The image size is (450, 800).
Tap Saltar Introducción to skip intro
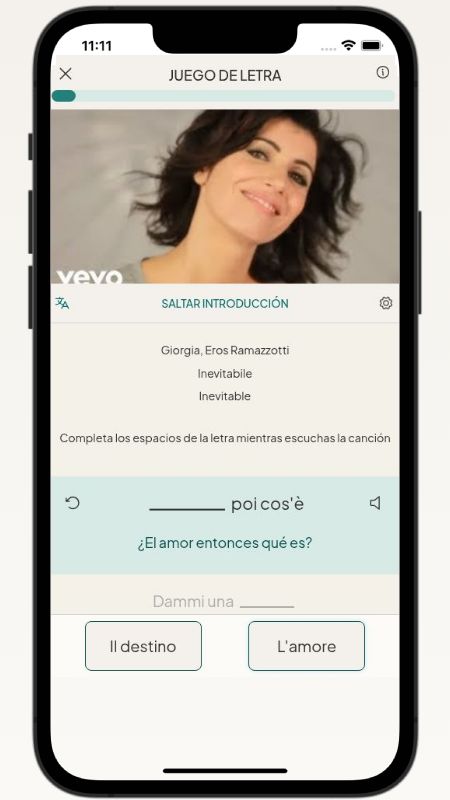225,304
